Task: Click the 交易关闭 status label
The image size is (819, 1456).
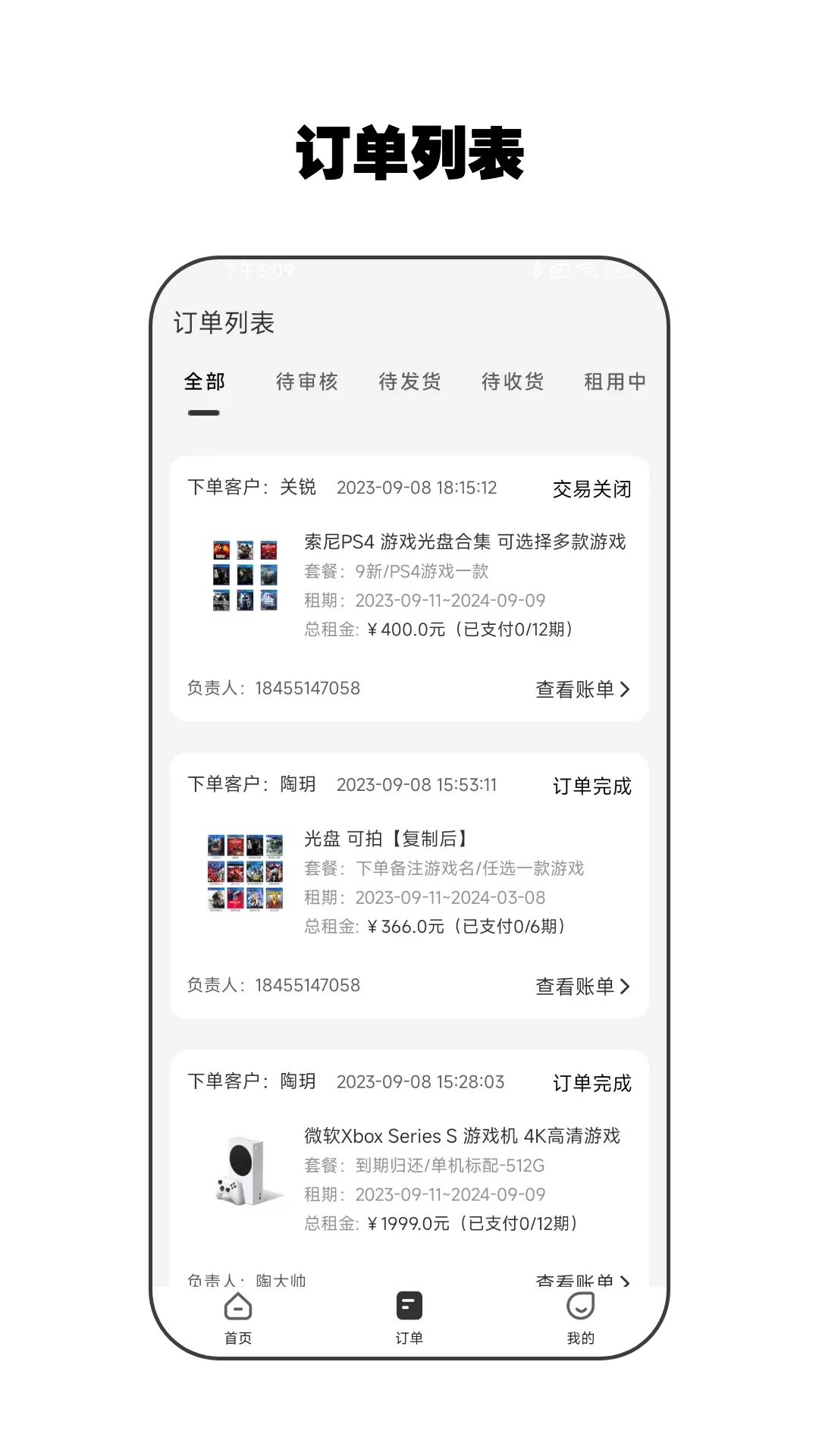Action: click(592, 489)
